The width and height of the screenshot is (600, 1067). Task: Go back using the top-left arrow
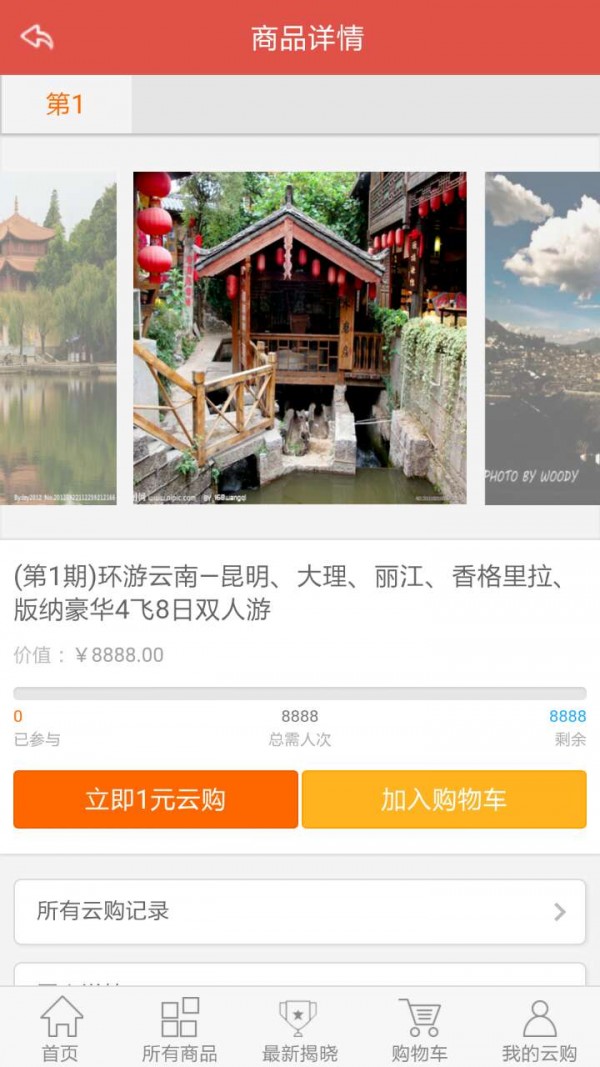(37, 38)
